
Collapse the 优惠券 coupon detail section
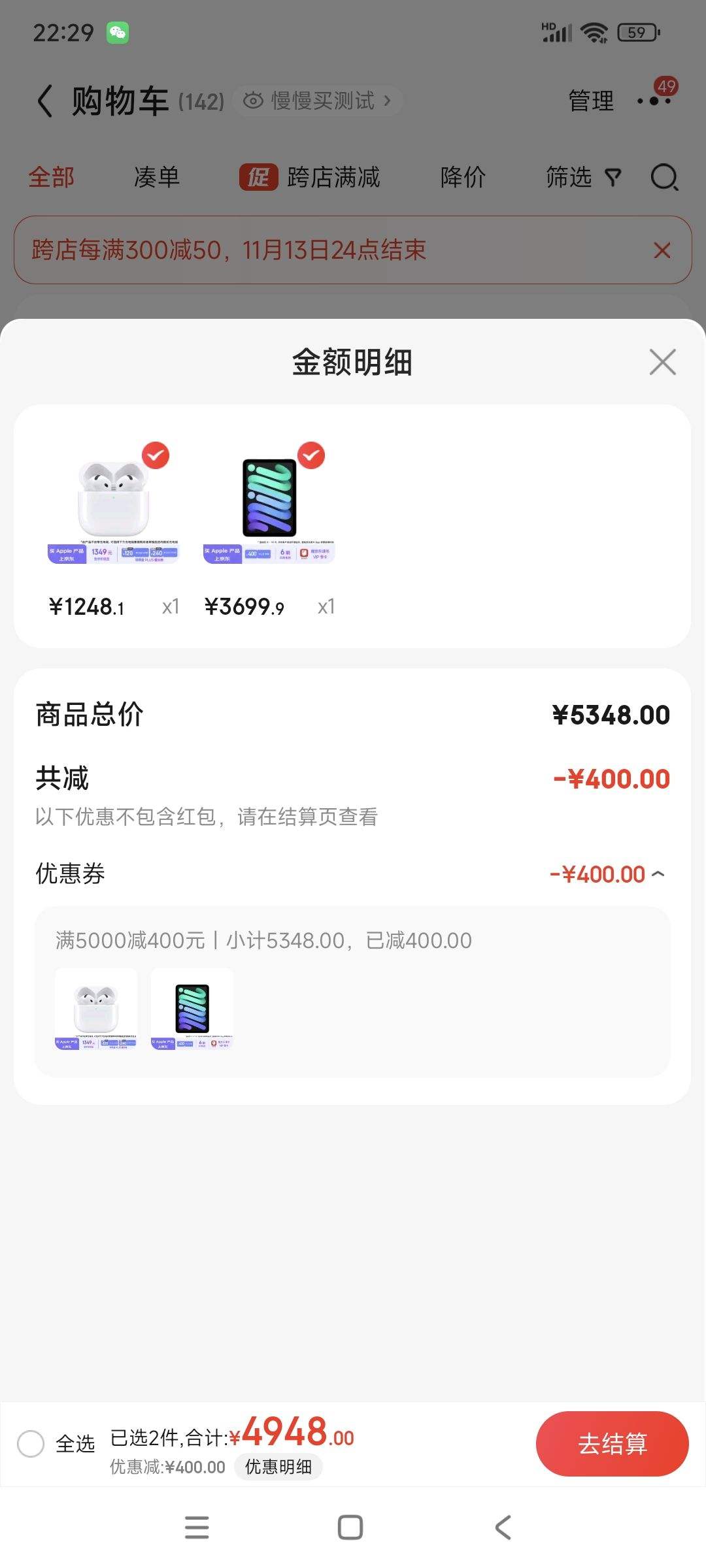coord(659,873)
